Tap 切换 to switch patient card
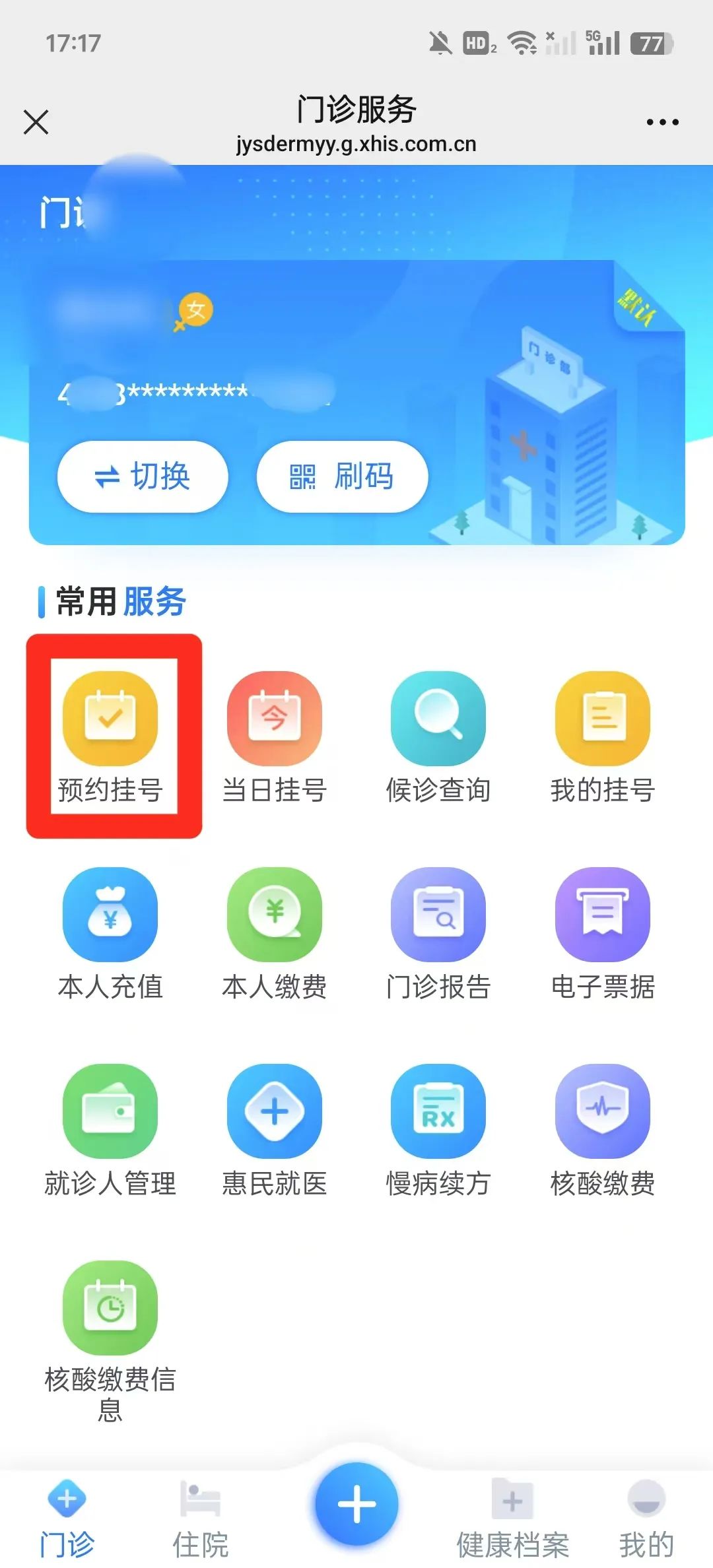 (x=143, y=476)
